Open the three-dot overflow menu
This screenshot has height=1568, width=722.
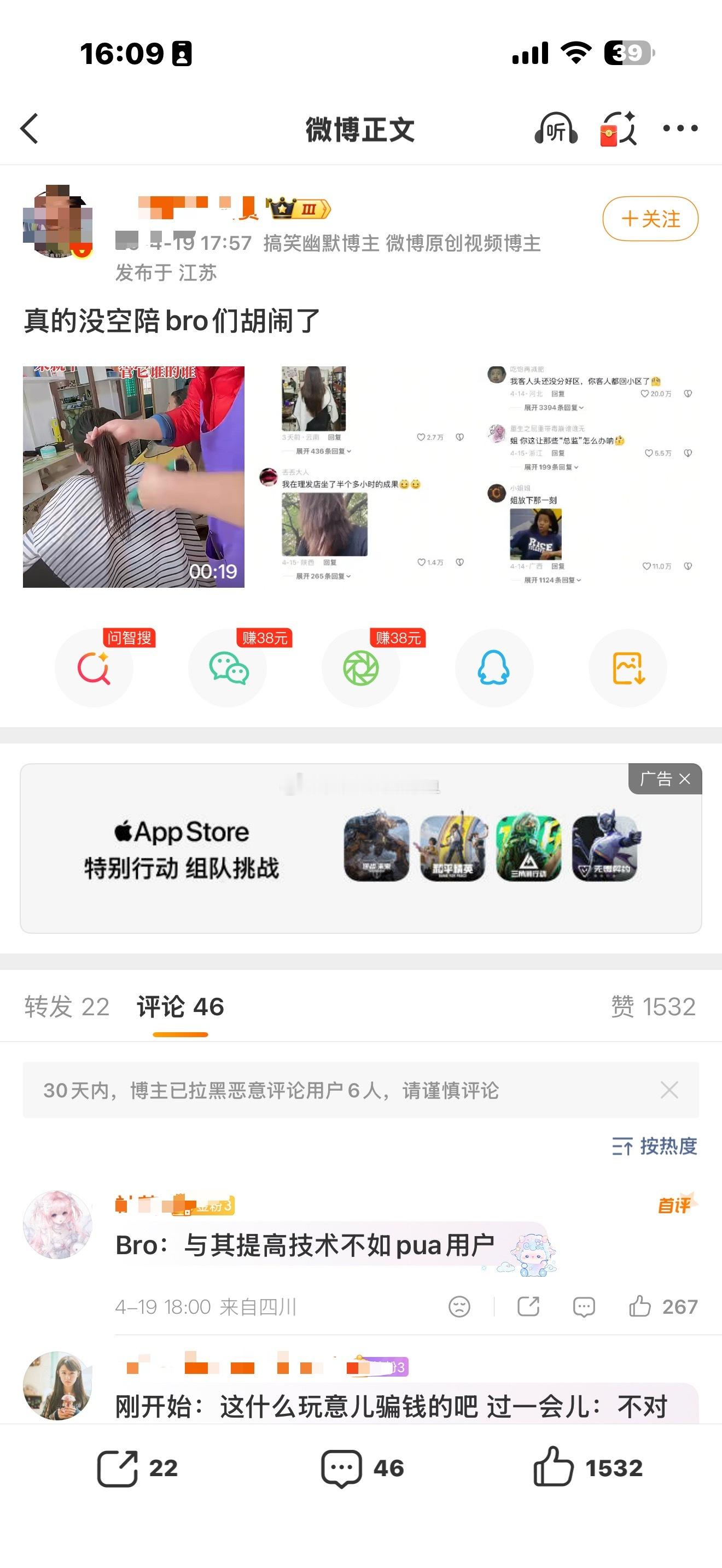(x=680, y=128)
